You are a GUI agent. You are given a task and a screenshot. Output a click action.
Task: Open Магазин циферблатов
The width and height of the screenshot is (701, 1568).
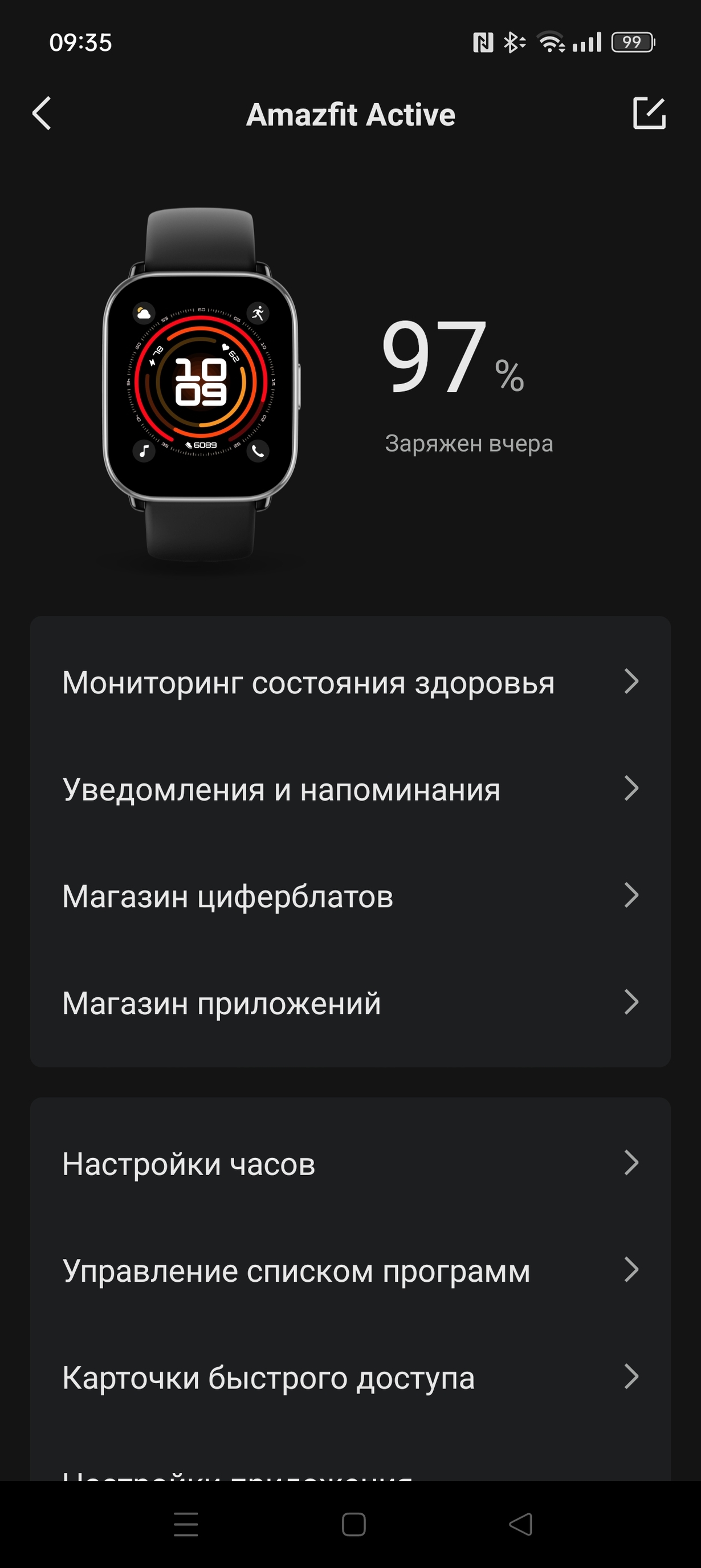pos(350,896)
